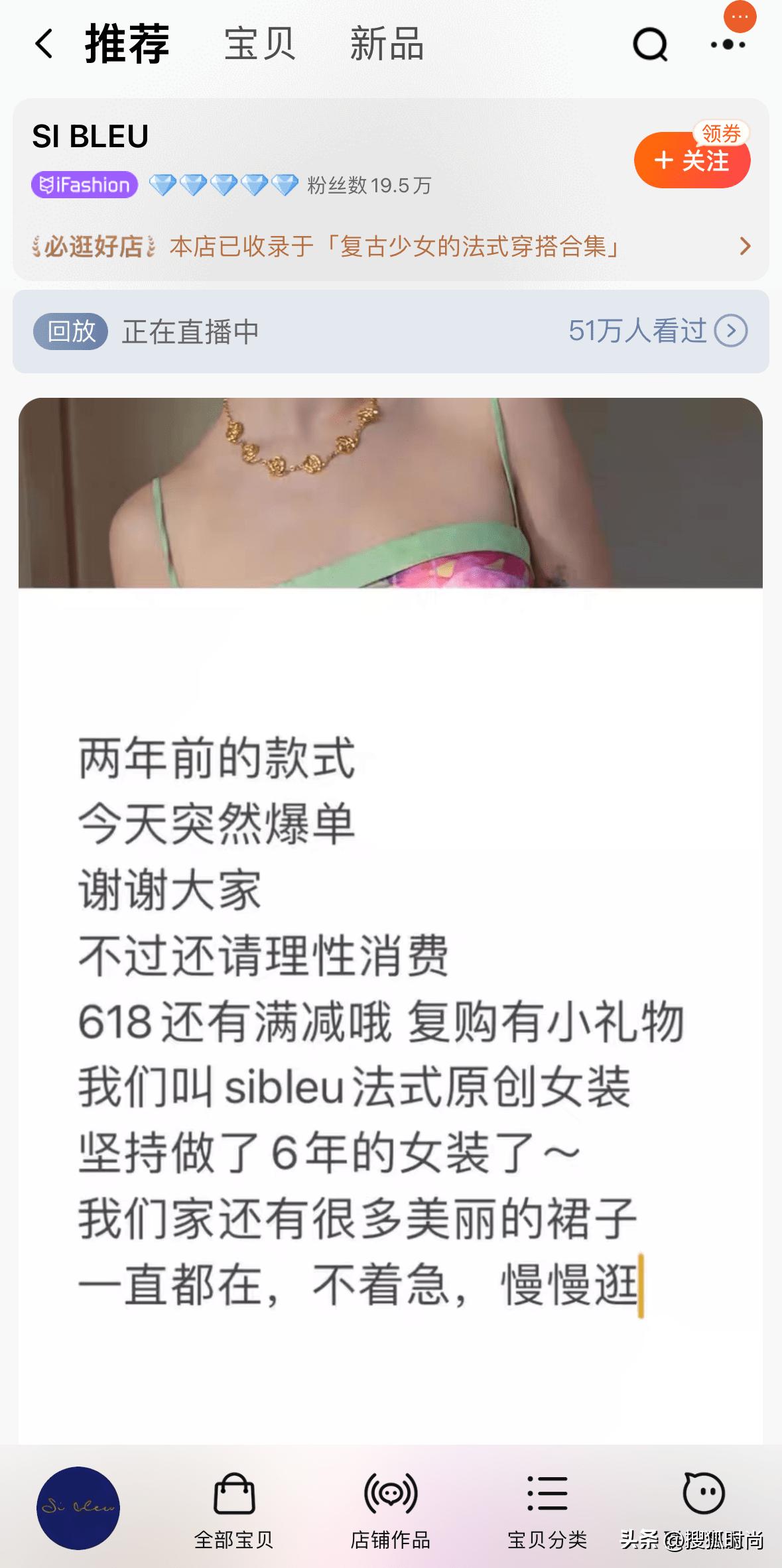Open the more options menu icon
Screen dimensions: 782x1568
click(x=728, y=45)
